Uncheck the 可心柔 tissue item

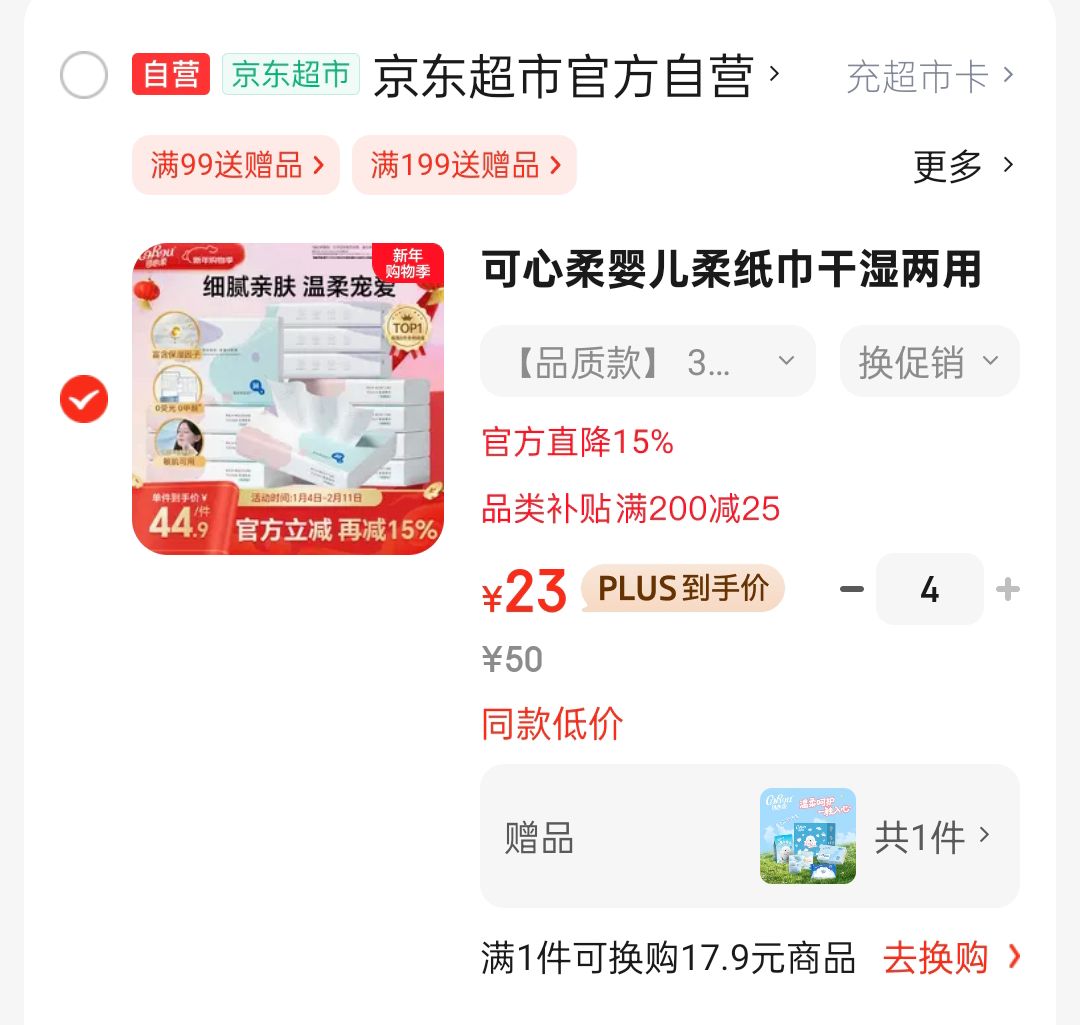[84, 399]
